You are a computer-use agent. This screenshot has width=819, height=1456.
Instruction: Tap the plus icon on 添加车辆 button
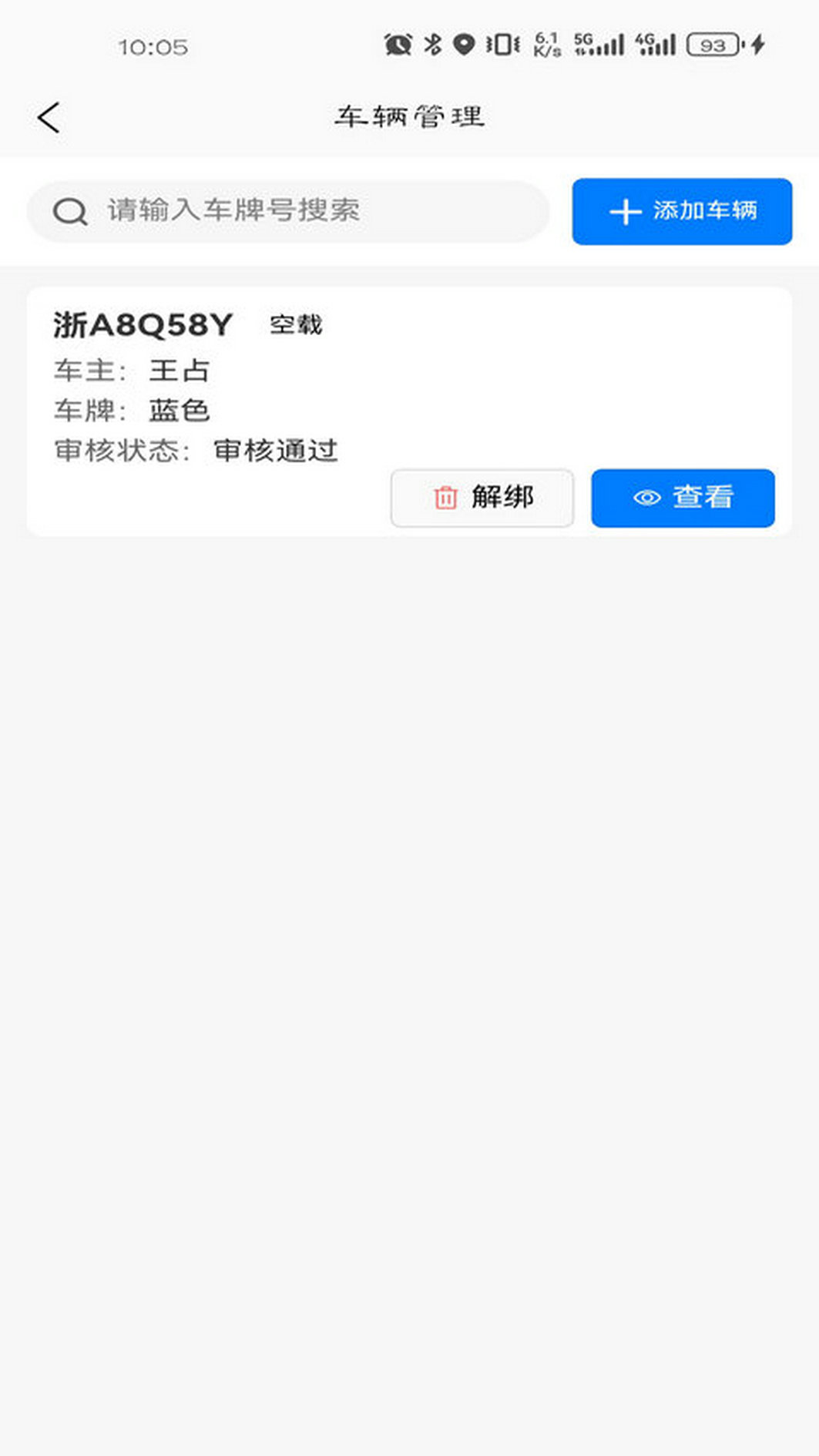tap(626, 210)
